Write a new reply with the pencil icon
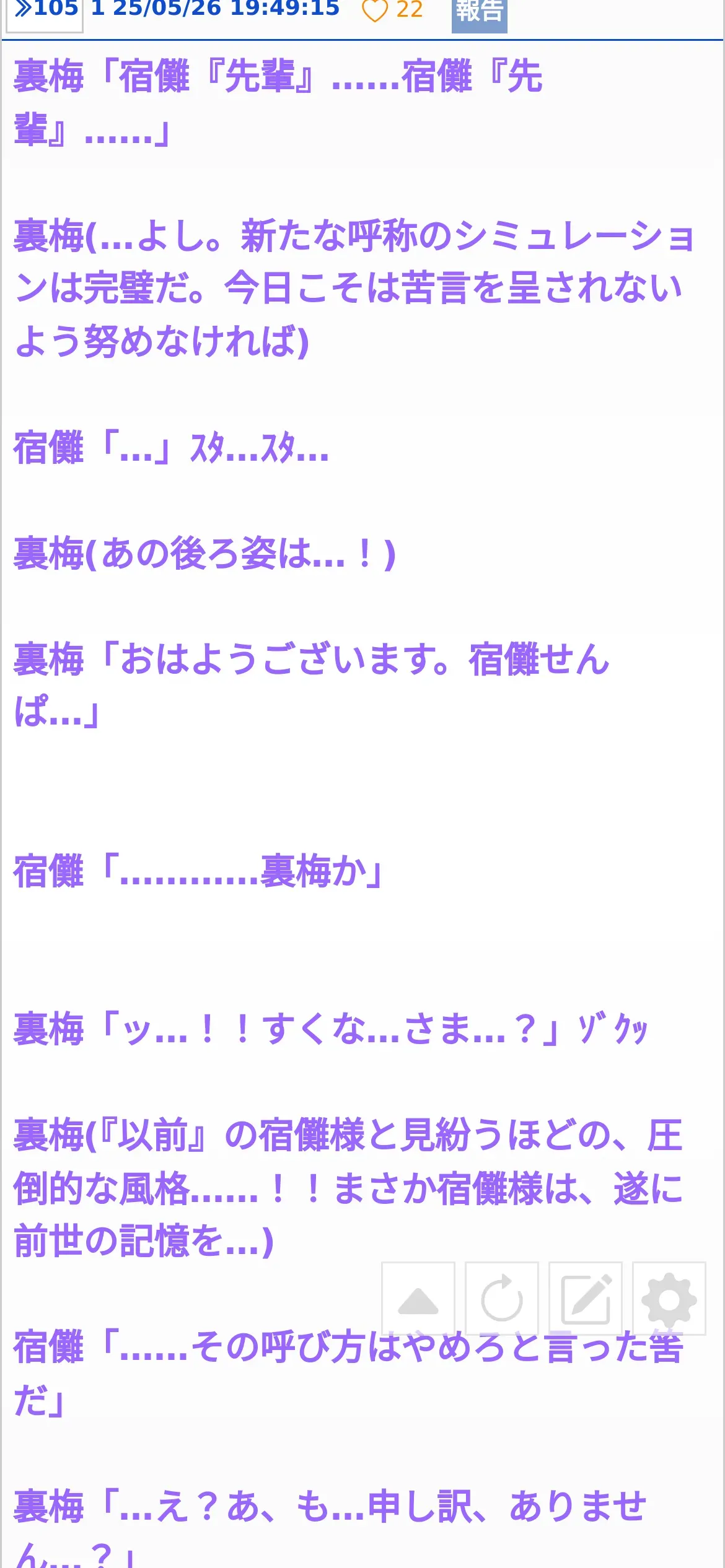The image size is (725, 1568). 586,1298
